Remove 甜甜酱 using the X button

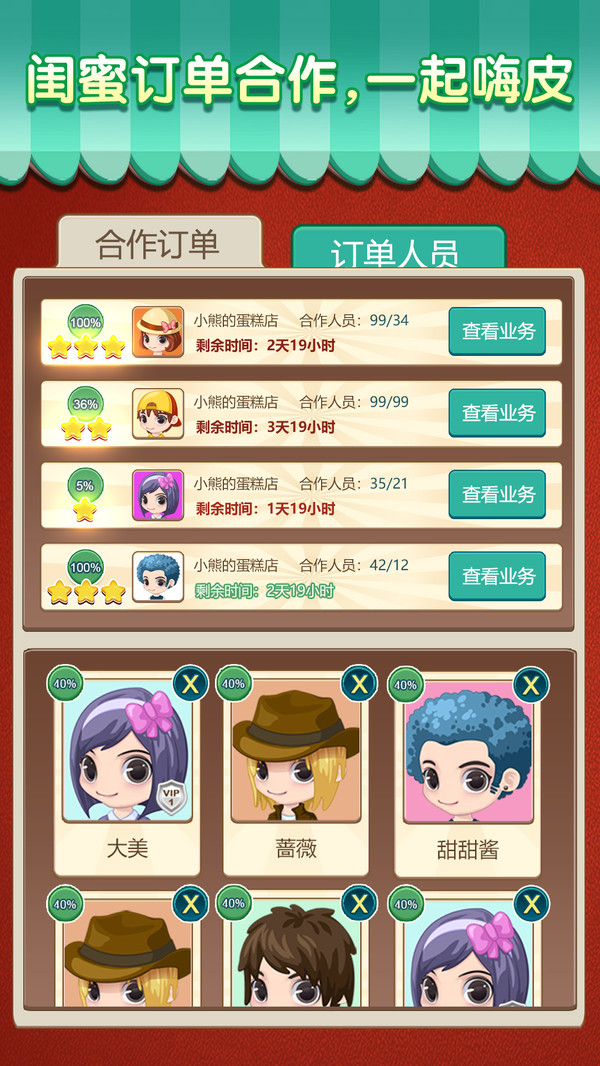click(x=531, y=685)
